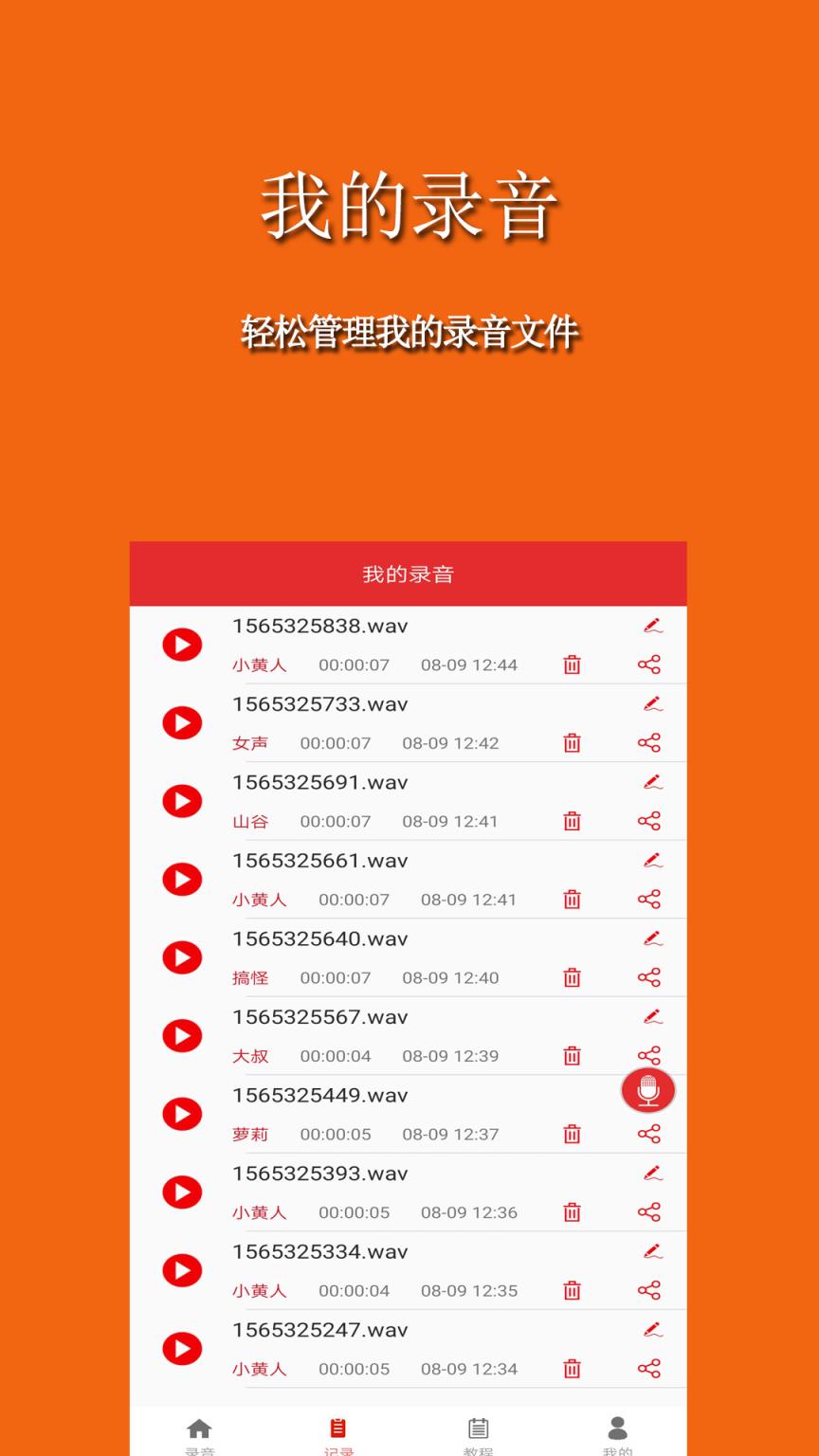Go to the 我的 tab
Viewport: 819px width, 1456px height.
(618, 1431)
